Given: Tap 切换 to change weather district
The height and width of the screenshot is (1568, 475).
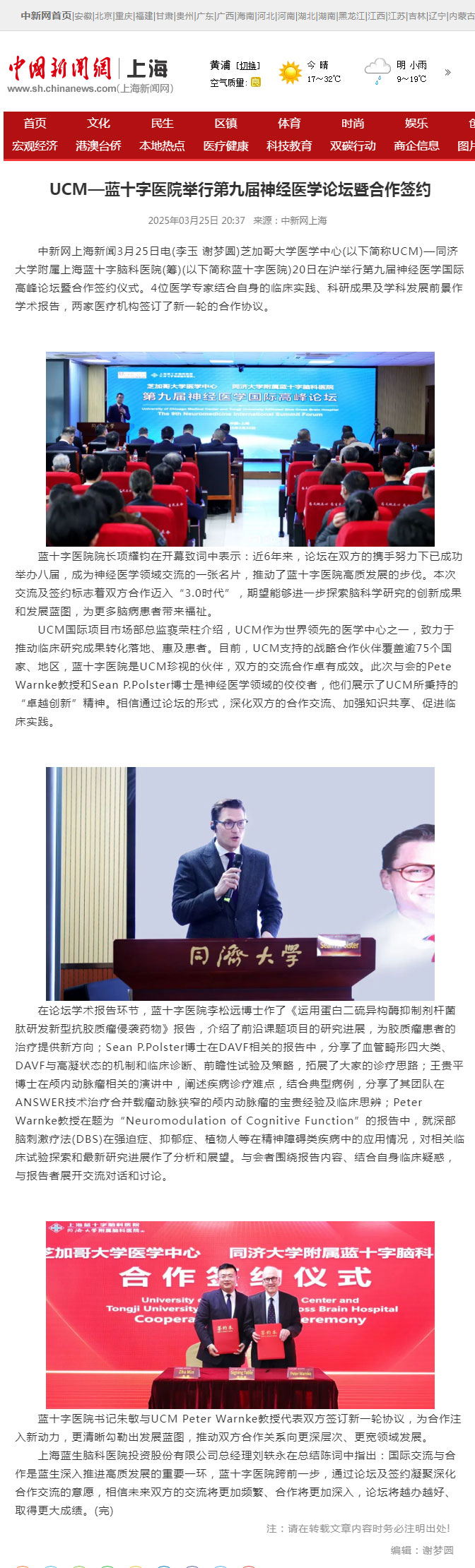Looking at the screenshot, I should click(247, 65).
